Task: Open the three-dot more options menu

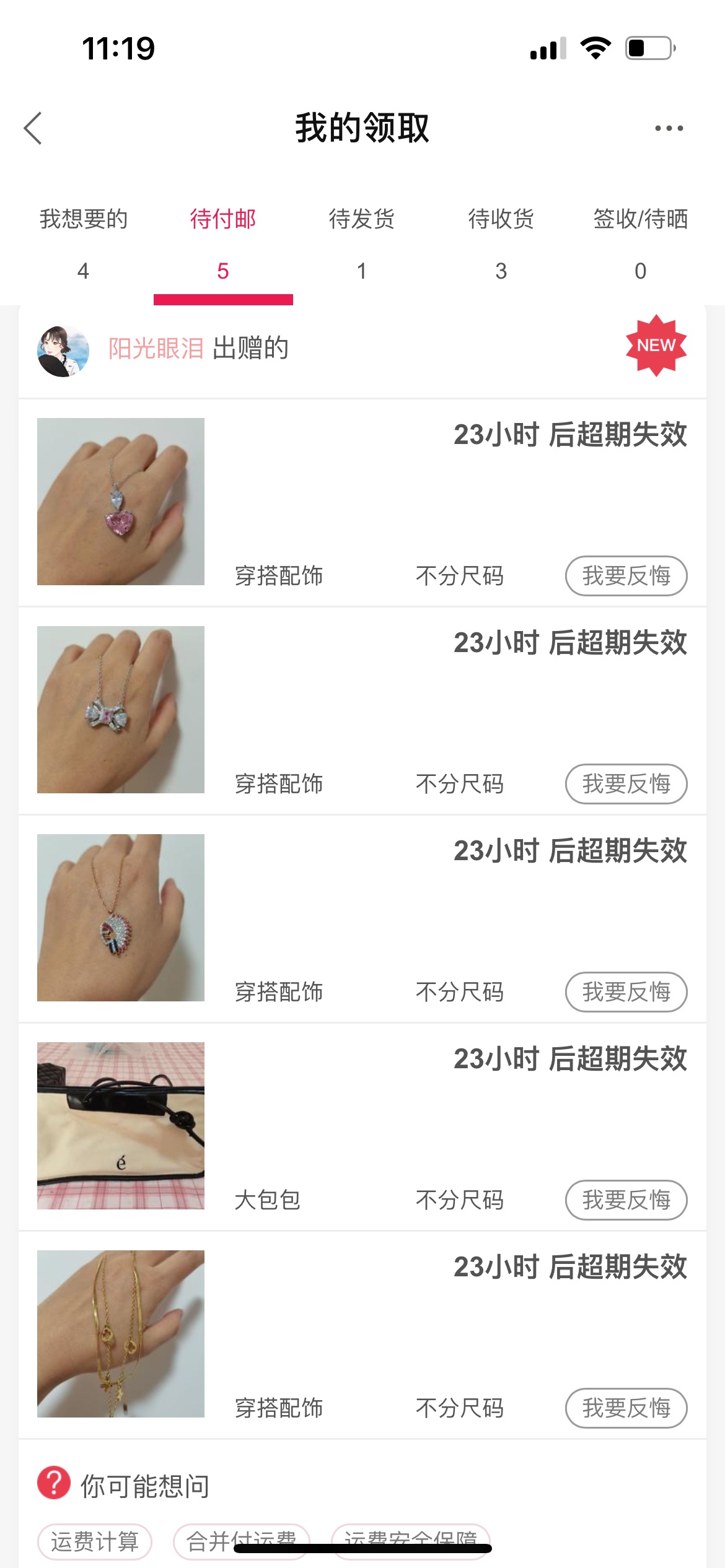Action: coord(669,128)
